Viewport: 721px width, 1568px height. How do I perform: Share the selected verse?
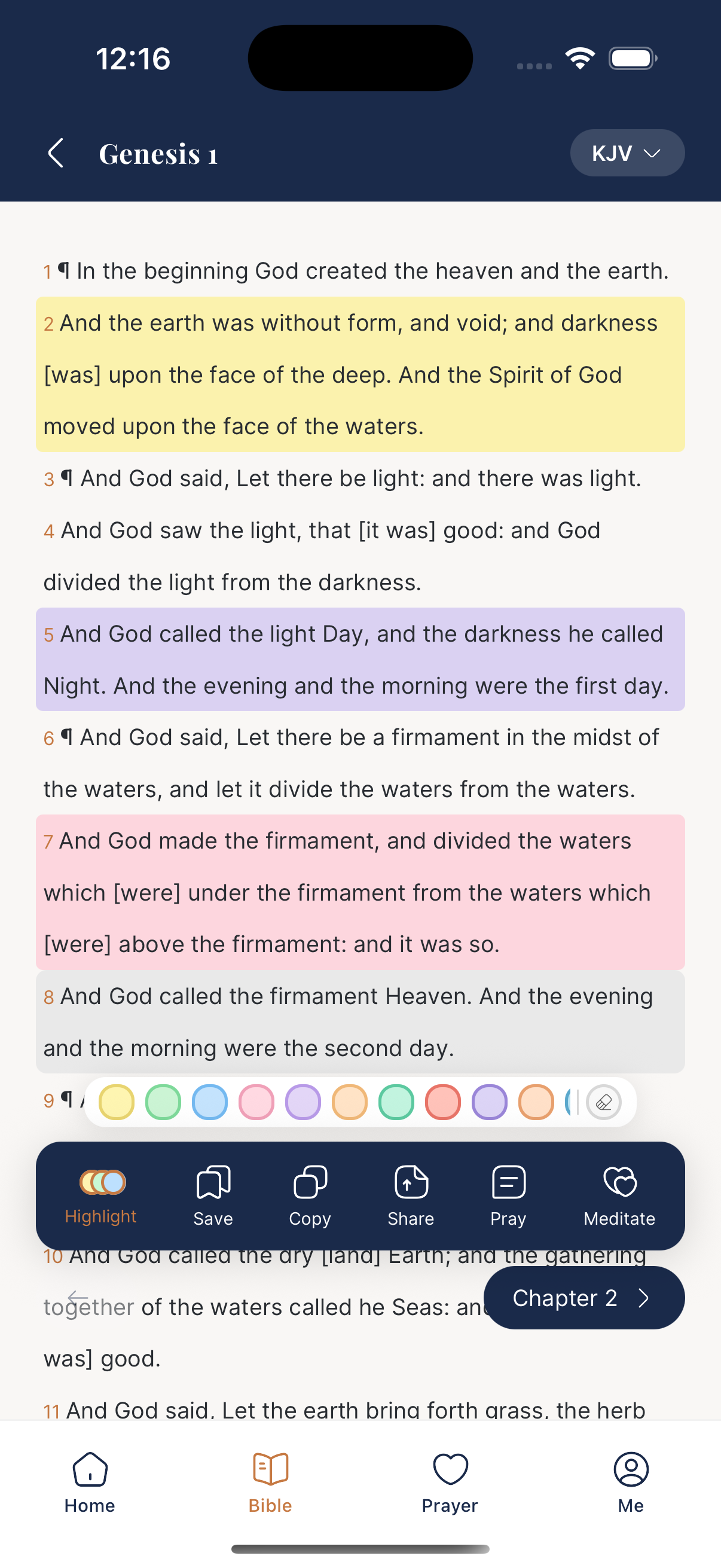[411, 1195]
